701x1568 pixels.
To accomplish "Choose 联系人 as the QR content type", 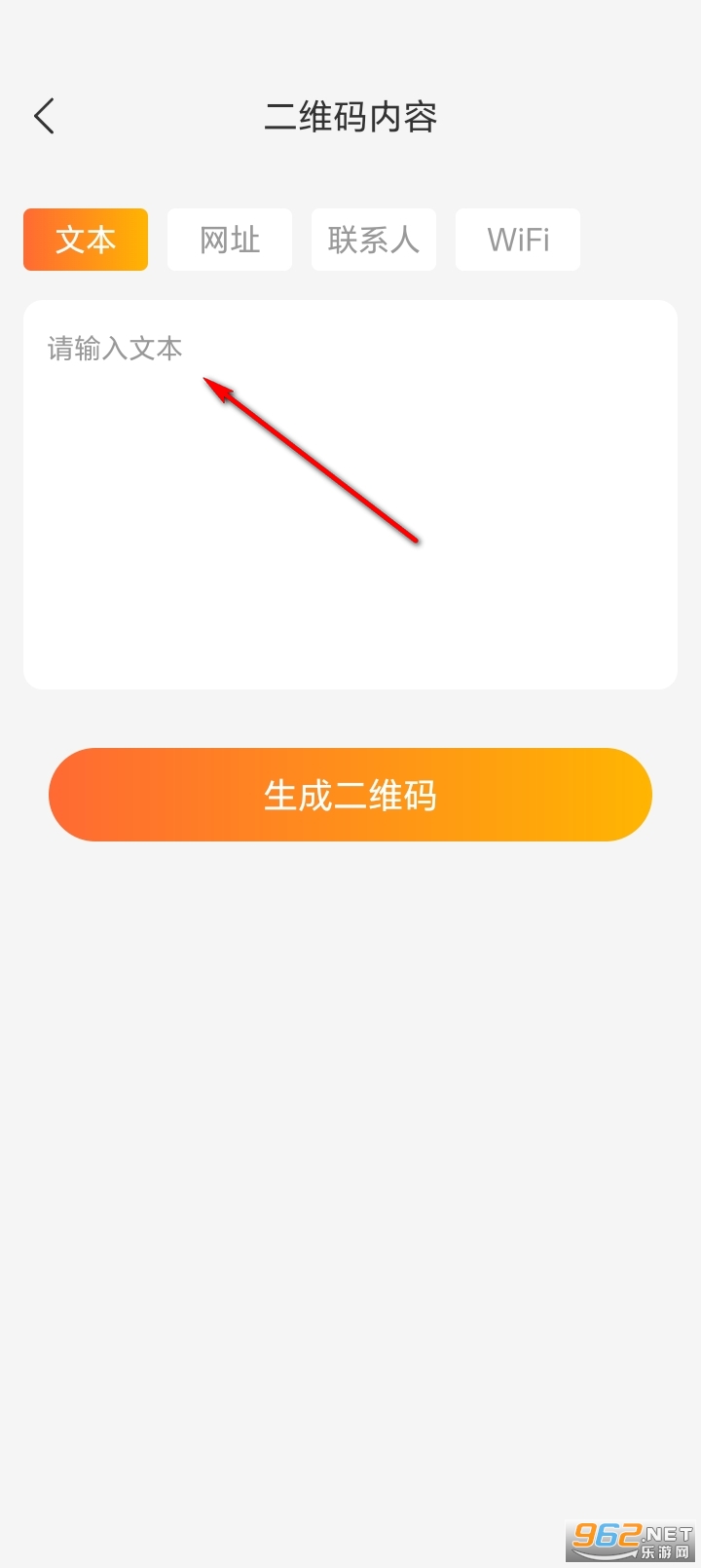I will pyautogui.click(x=374, y=240).
